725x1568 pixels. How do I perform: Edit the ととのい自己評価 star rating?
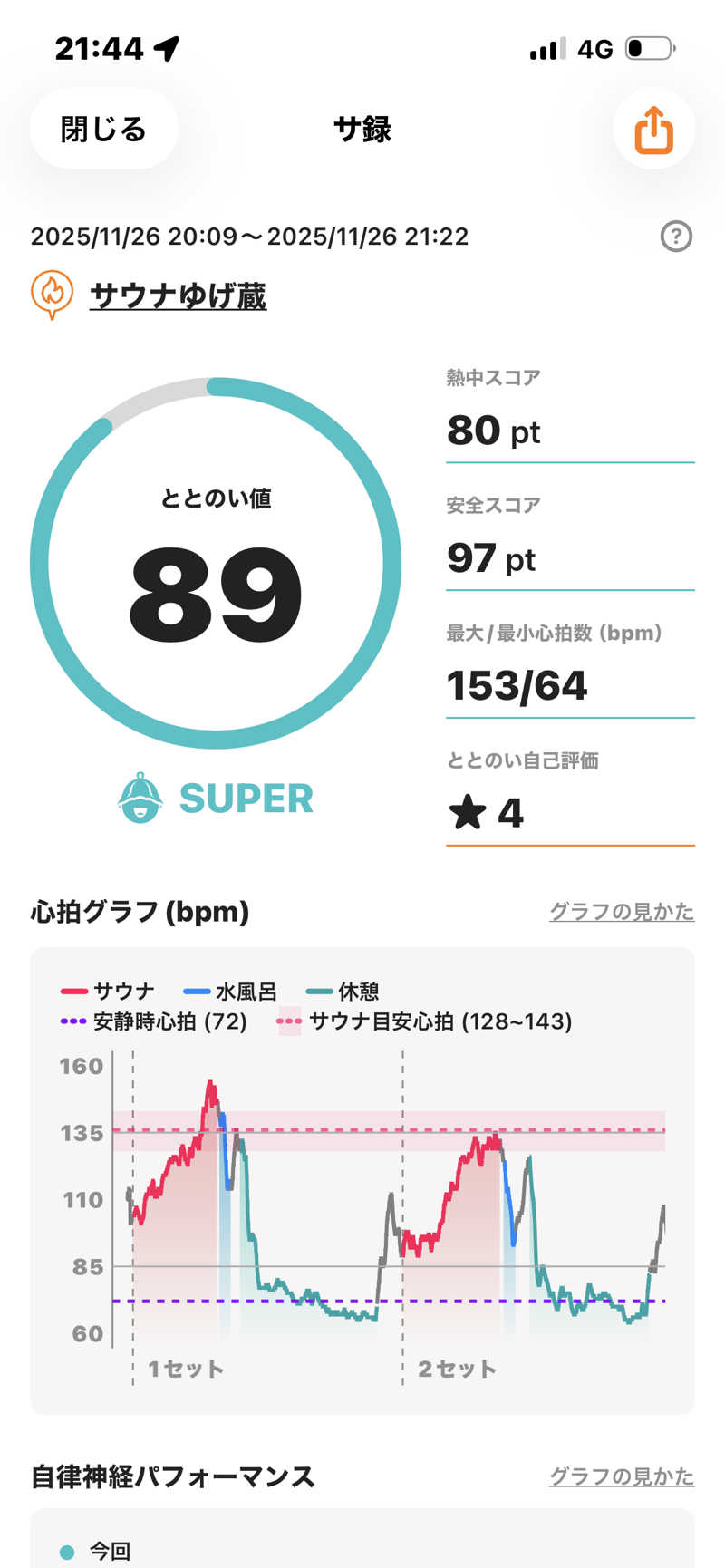pyautogui.click(x=569, y=812)
